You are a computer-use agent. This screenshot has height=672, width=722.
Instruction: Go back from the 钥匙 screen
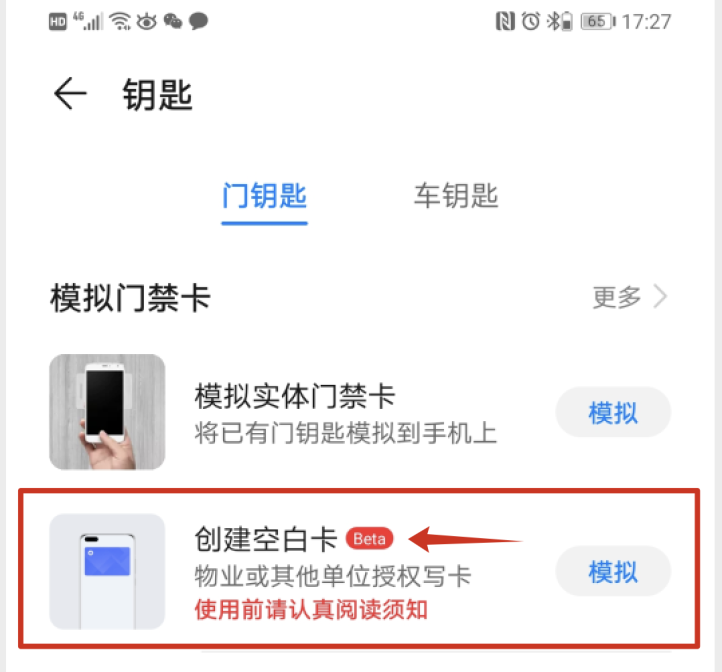(x=70, y=95)
